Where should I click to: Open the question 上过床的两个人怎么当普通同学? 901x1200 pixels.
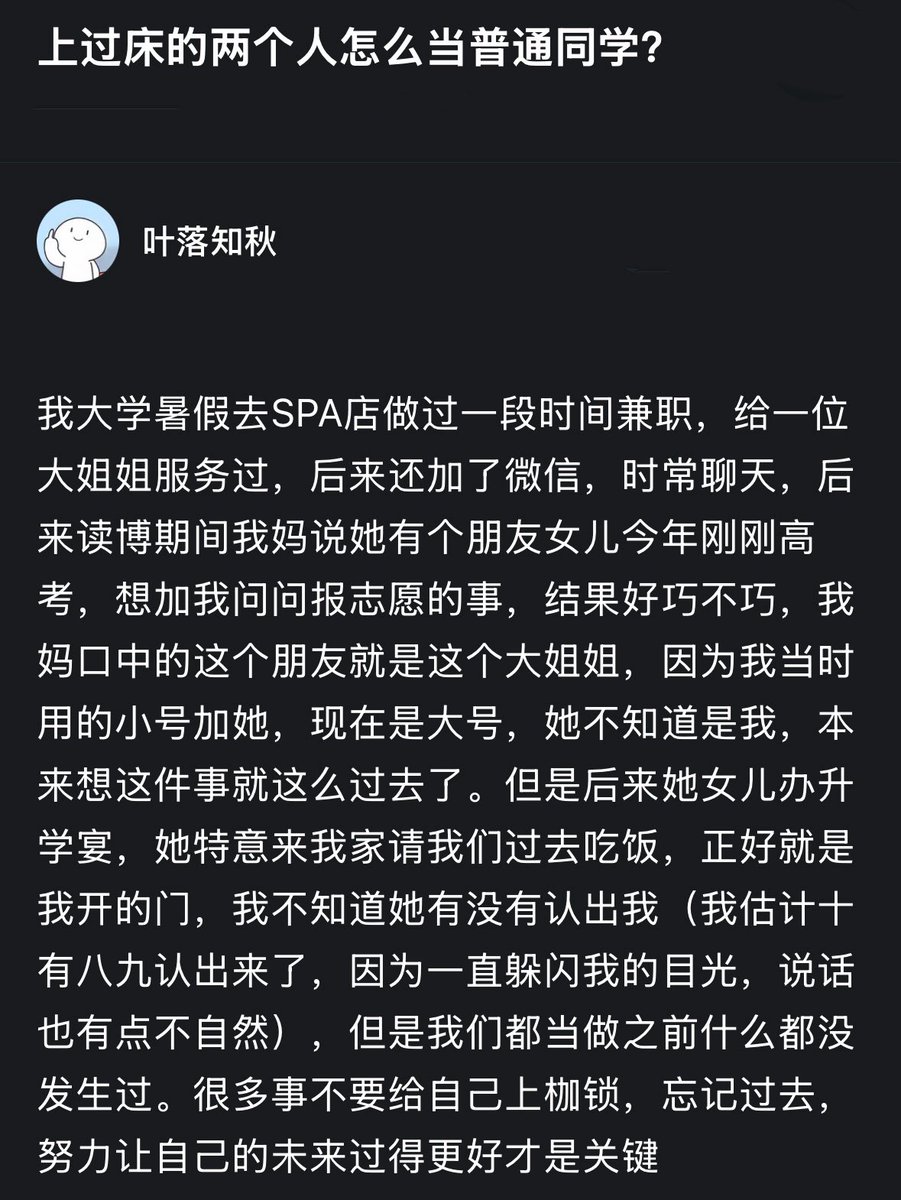pyautogui.click(x=349, y=48)
